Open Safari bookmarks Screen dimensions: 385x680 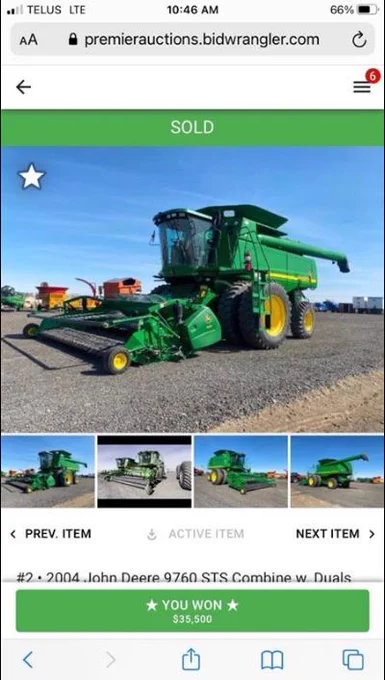tap(272, 660)
